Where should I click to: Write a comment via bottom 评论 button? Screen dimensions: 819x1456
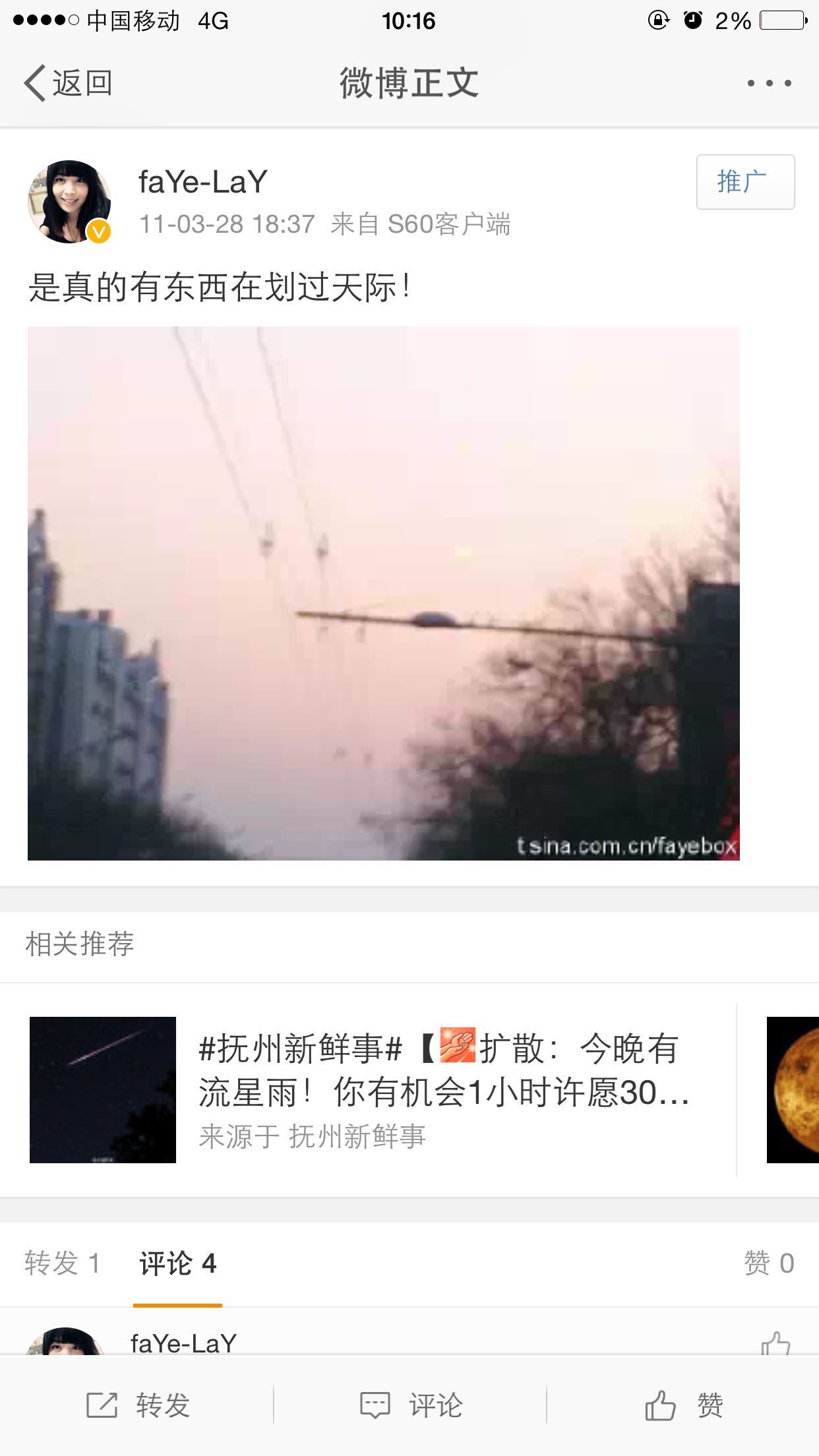410,1405
